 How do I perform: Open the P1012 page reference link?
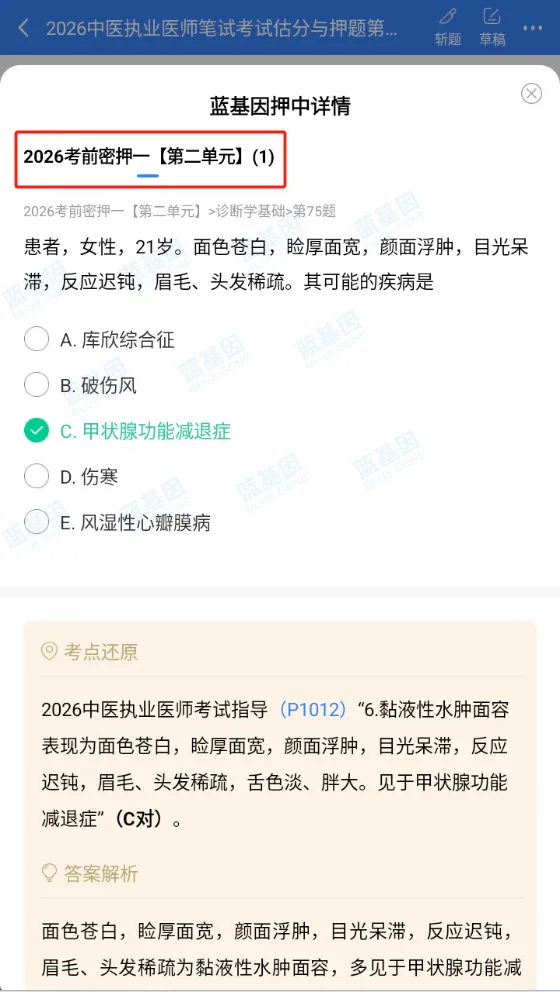pyautogui.click(x=313, y=709)
